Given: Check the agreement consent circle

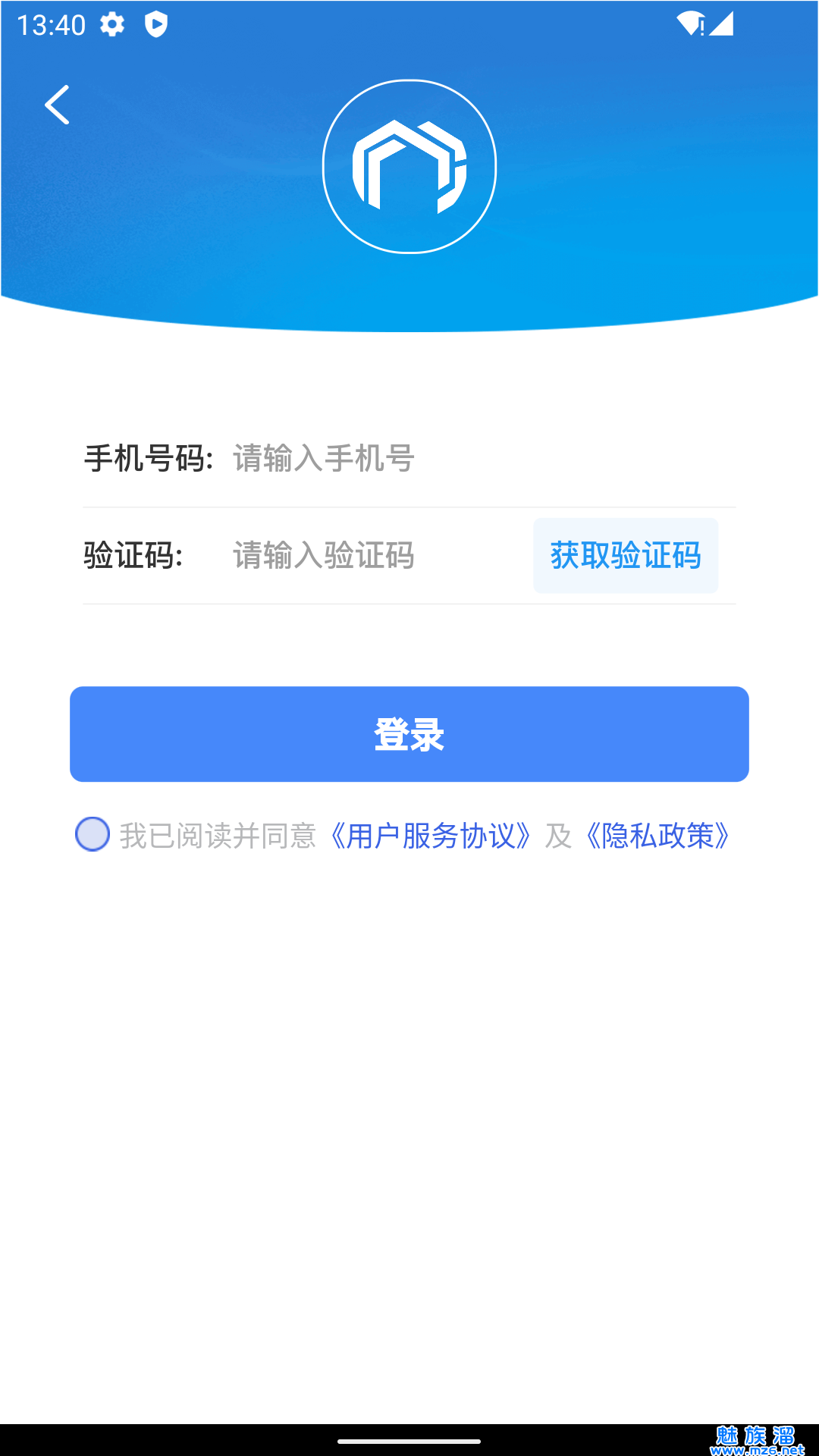Looking at the screenshot, I should tap(93, 834).
